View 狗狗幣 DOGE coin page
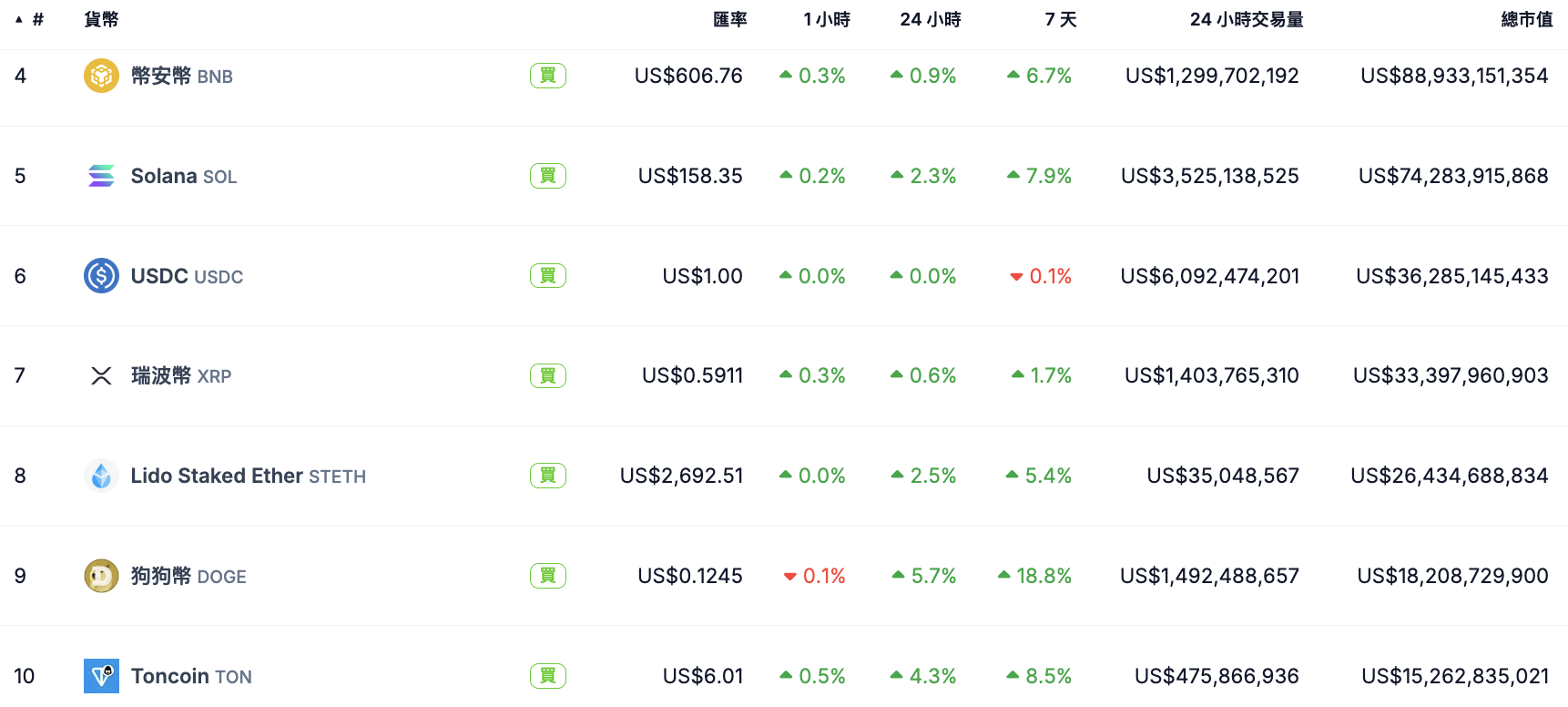1568x707 pixels. (x=188, y=576)
